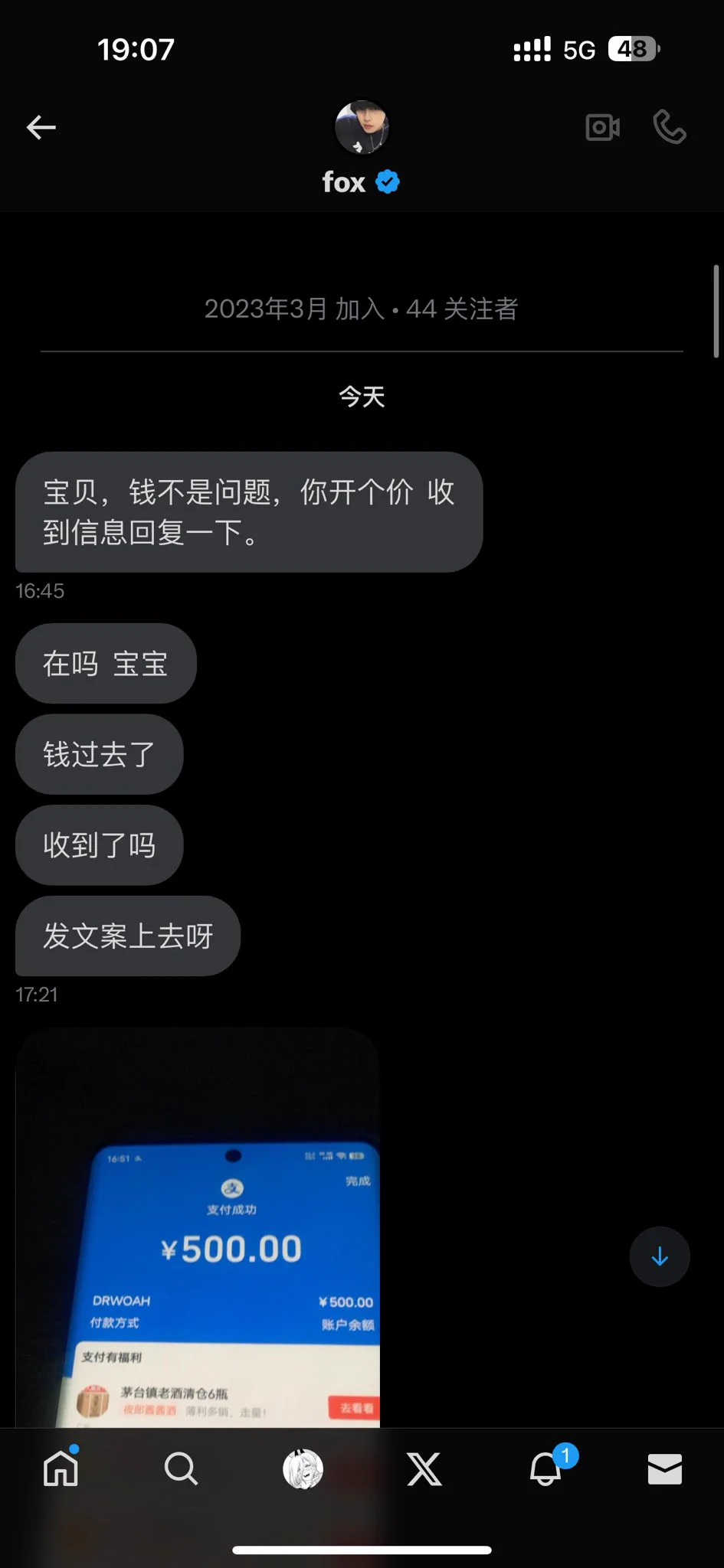Image resolution: width=724 pixels, height=1568 pixels.
Task: Switch to the Messages envelope tab
Action: pyautogui.click(x=664, y=1468)
